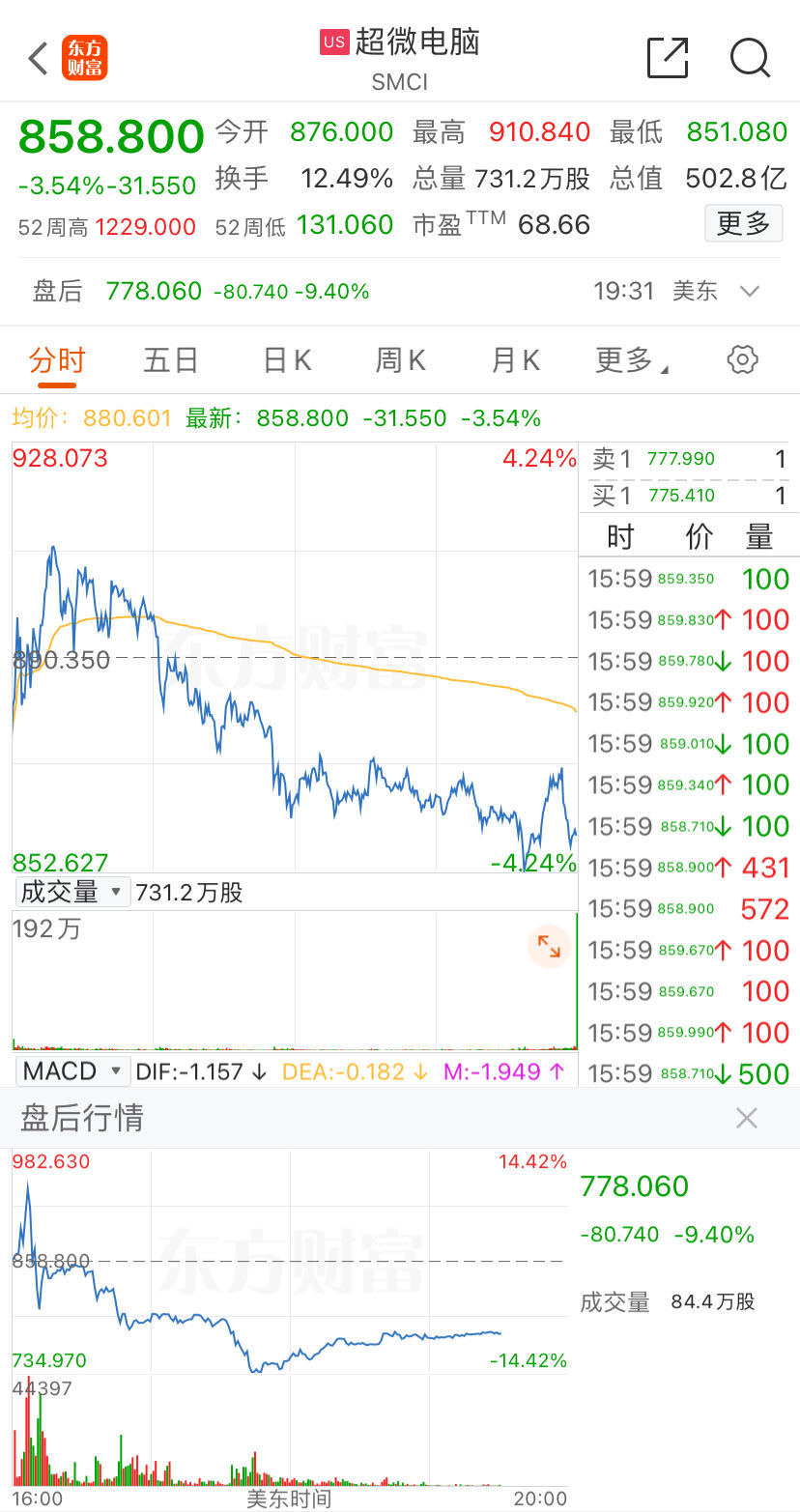This screenshot has height=1512, width=800.
Task: Go back using the arrow at top left
Action: (x=38, y=58)
